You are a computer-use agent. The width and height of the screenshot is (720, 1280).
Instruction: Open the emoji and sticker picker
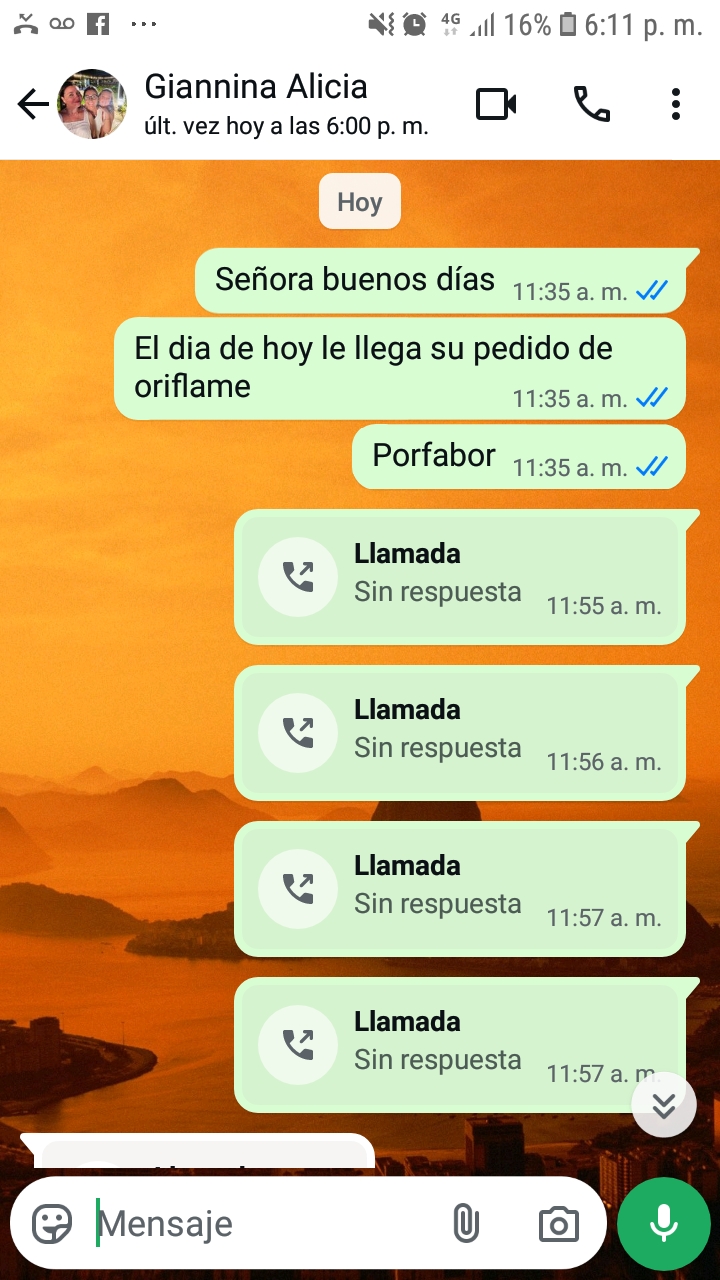pyautogui.click(x=52, y=1223)
